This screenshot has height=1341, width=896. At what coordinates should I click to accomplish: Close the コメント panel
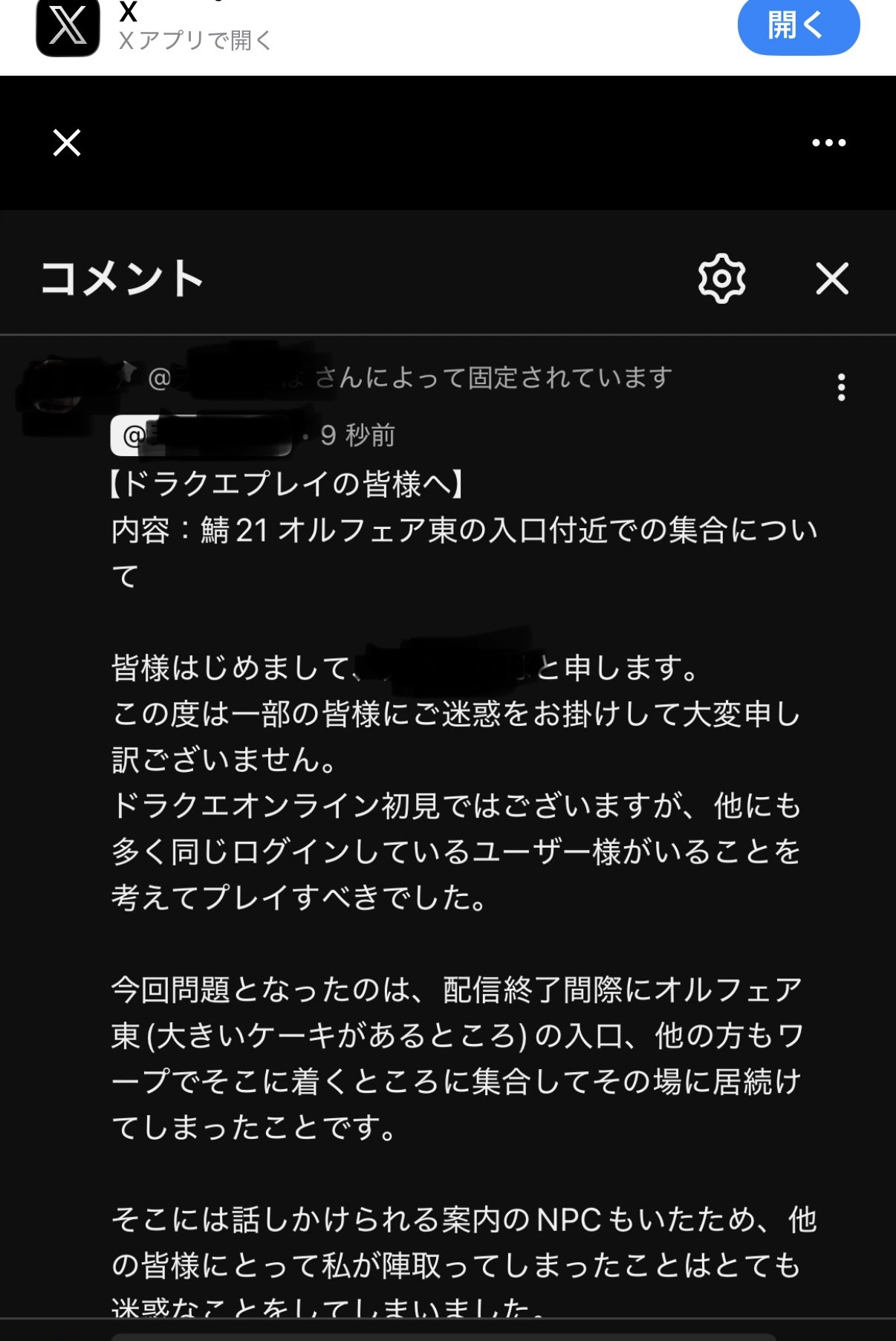click(832, 279)
